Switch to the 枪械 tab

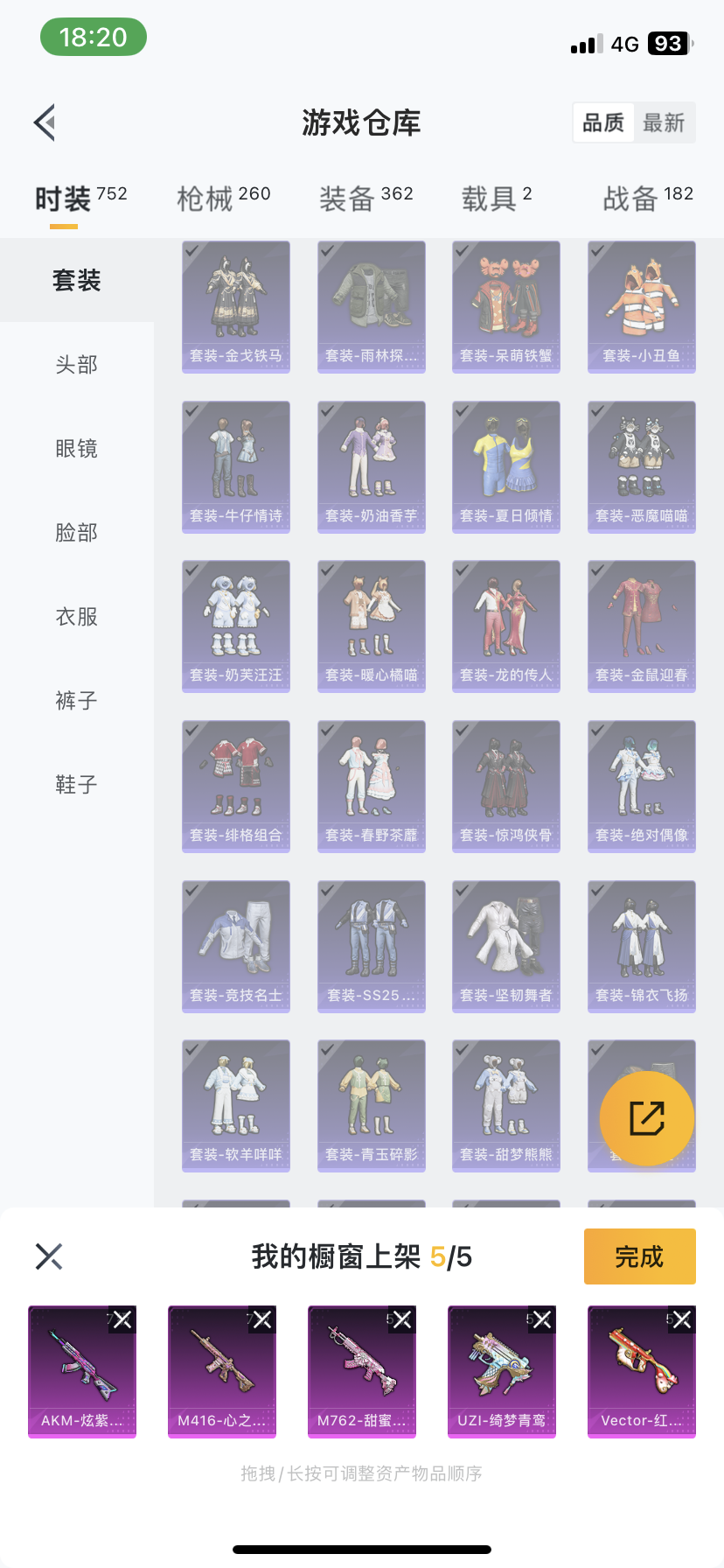pyautogui.click(x=223, y=198)
